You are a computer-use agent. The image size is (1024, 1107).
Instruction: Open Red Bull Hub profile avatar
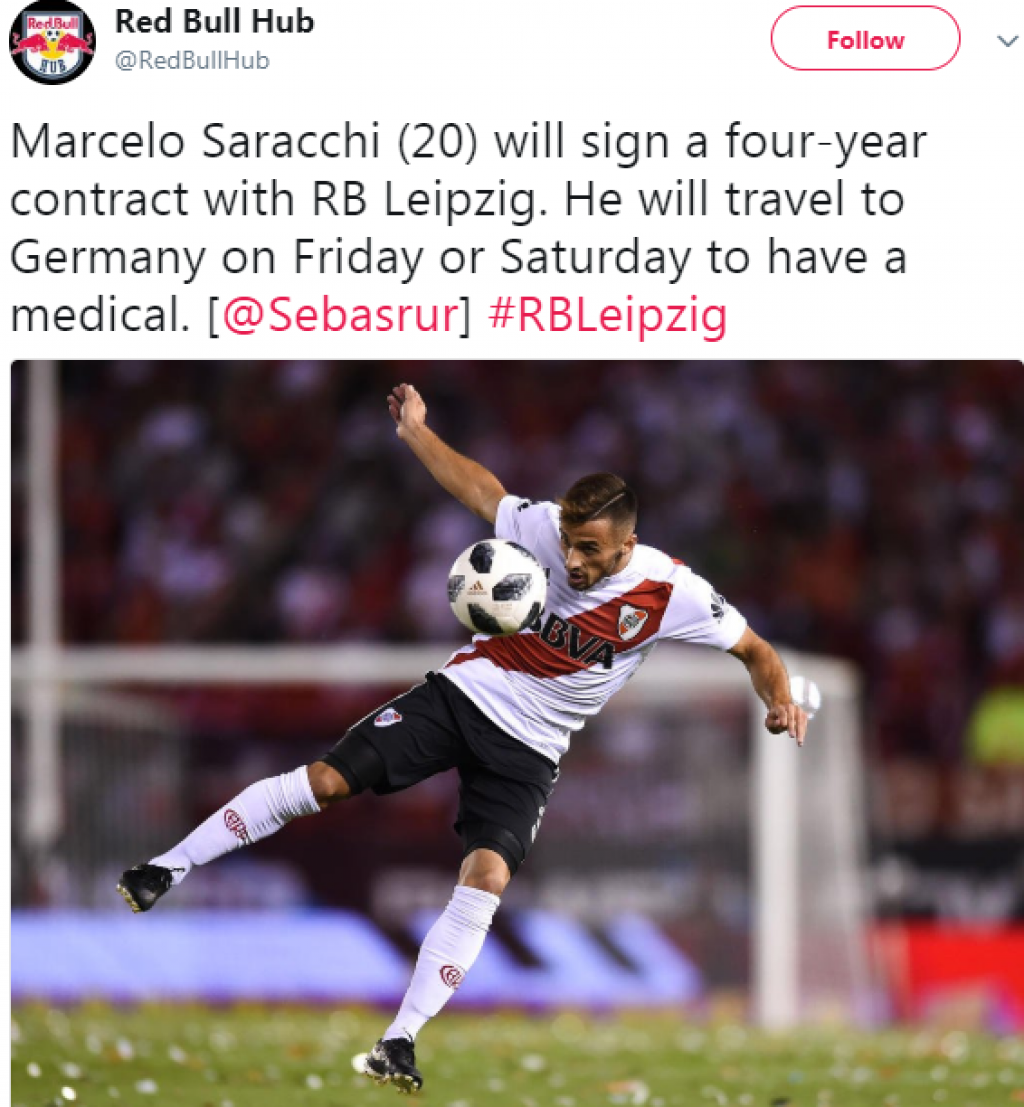(x=51, y=42)
